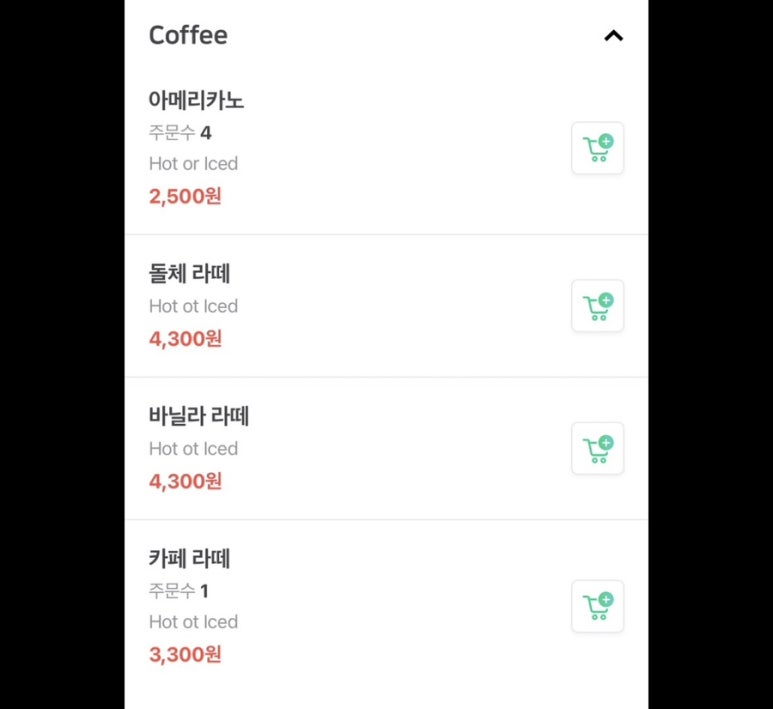Add 돌체 라떼 to the cart
Image resolution: width=773 pixels, height=709 pixels.
(597, 306)
